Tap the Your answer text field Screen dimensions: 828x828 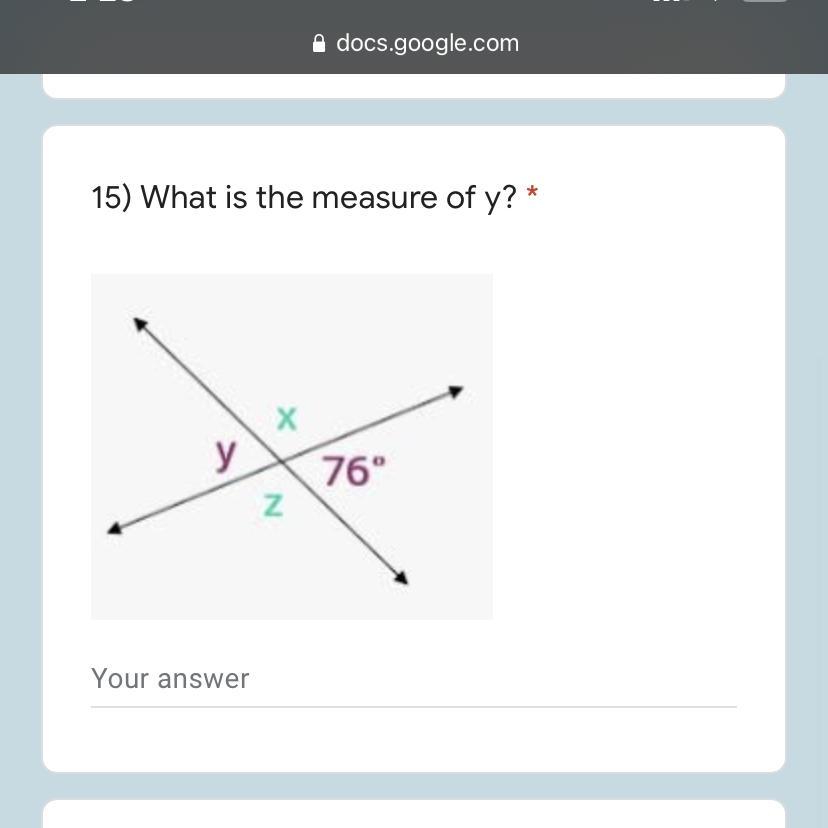413,680
